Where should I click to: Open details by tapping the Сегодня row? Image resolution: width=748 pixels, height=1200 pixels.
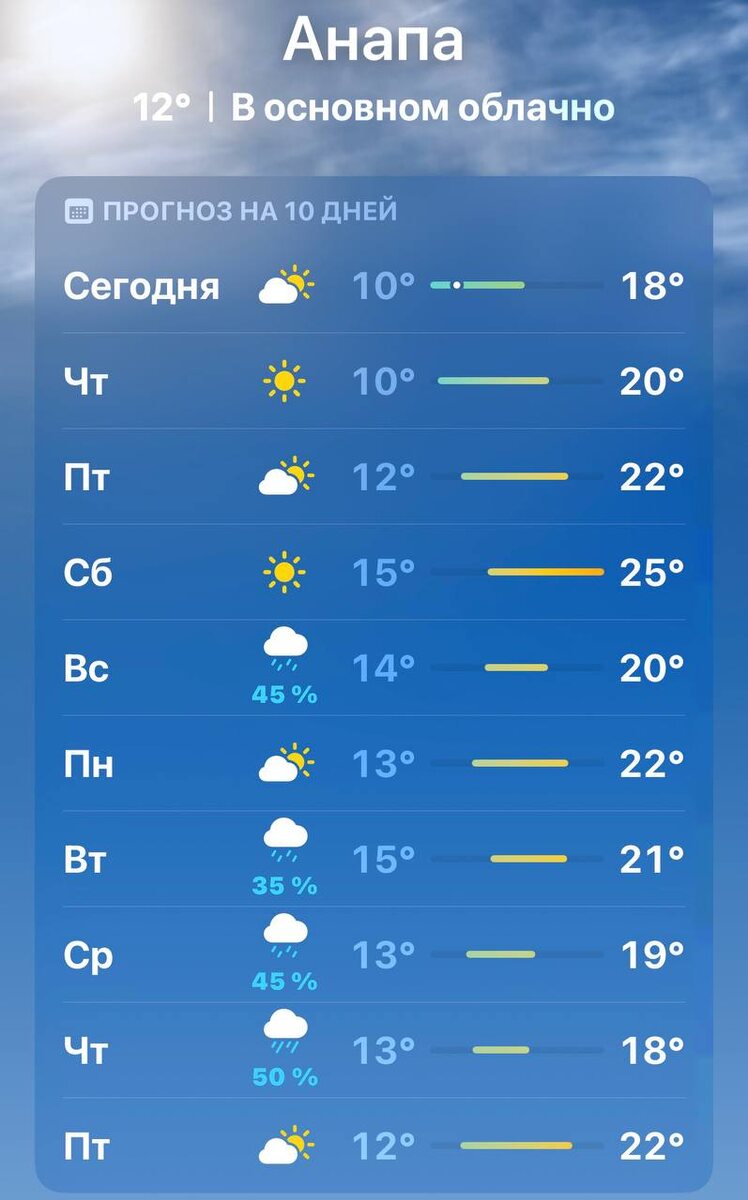coord(374,285)
